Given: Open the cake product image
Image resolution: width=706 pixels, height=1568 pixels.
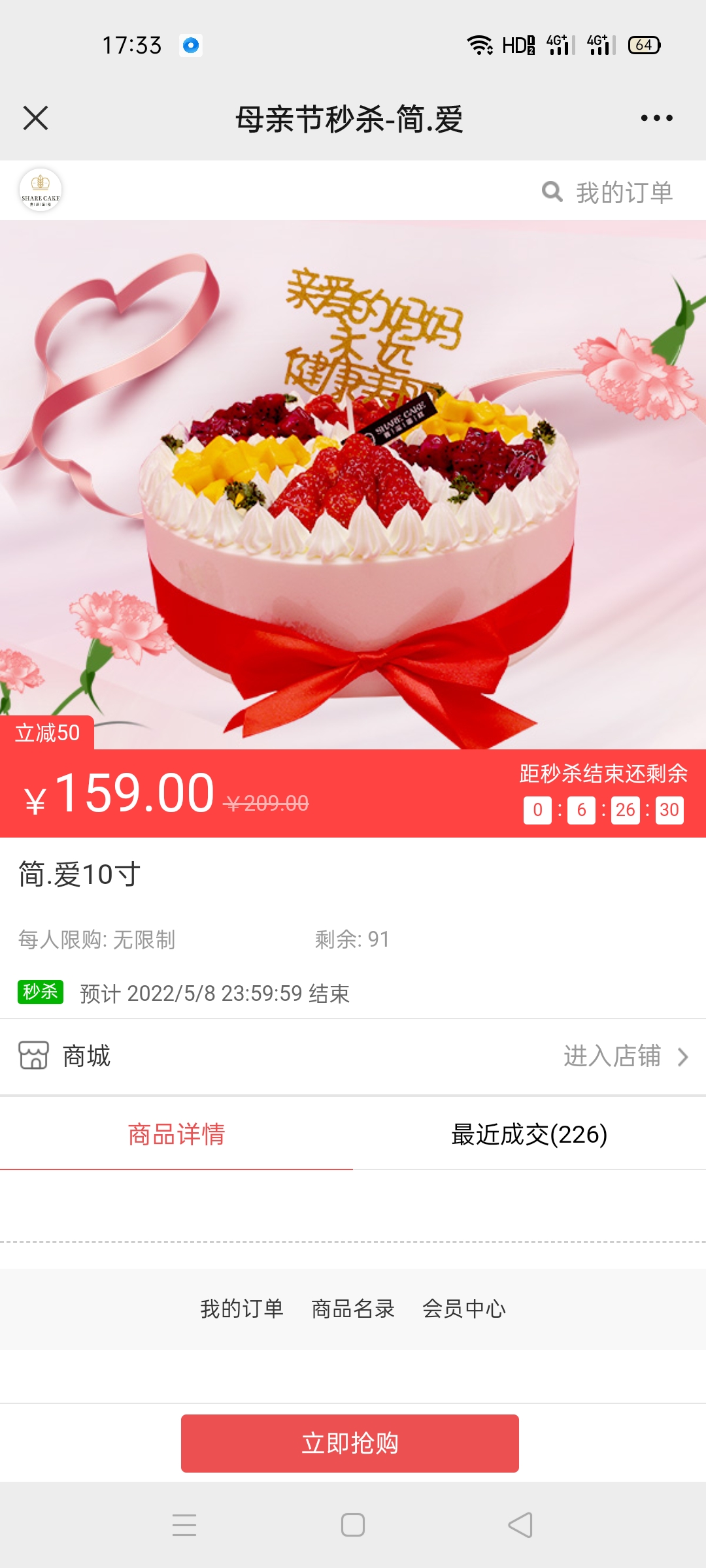Looking at the screenshot, I should click(x=353, y=485).
